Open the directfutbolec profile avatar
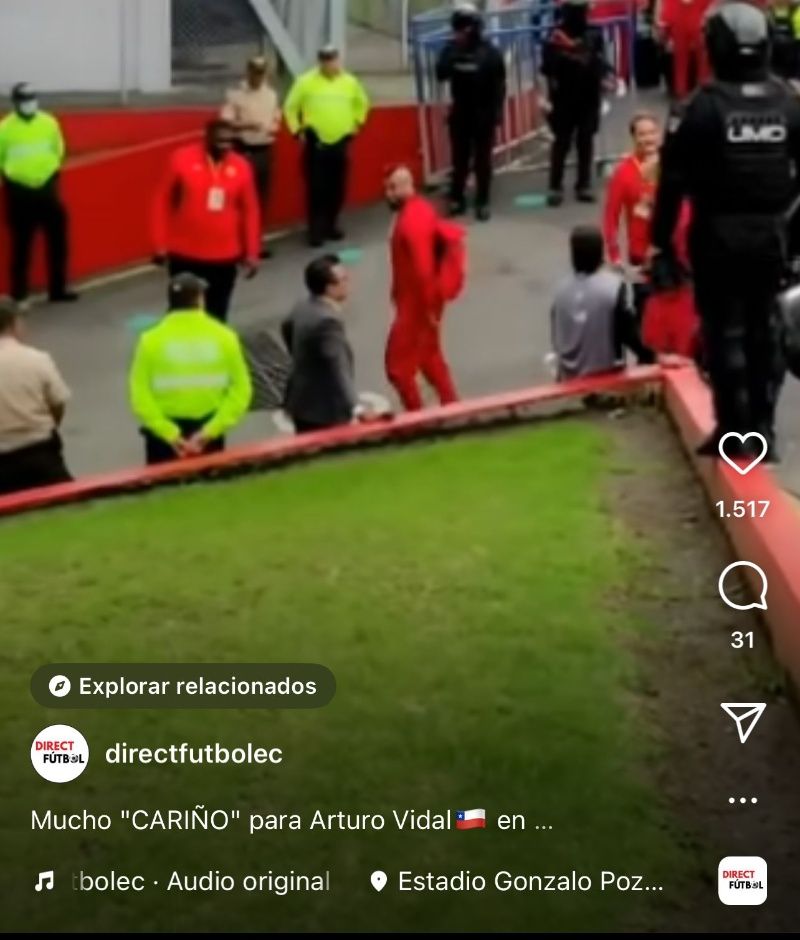Screen dimensions: 800x940 tap(60, 754)
